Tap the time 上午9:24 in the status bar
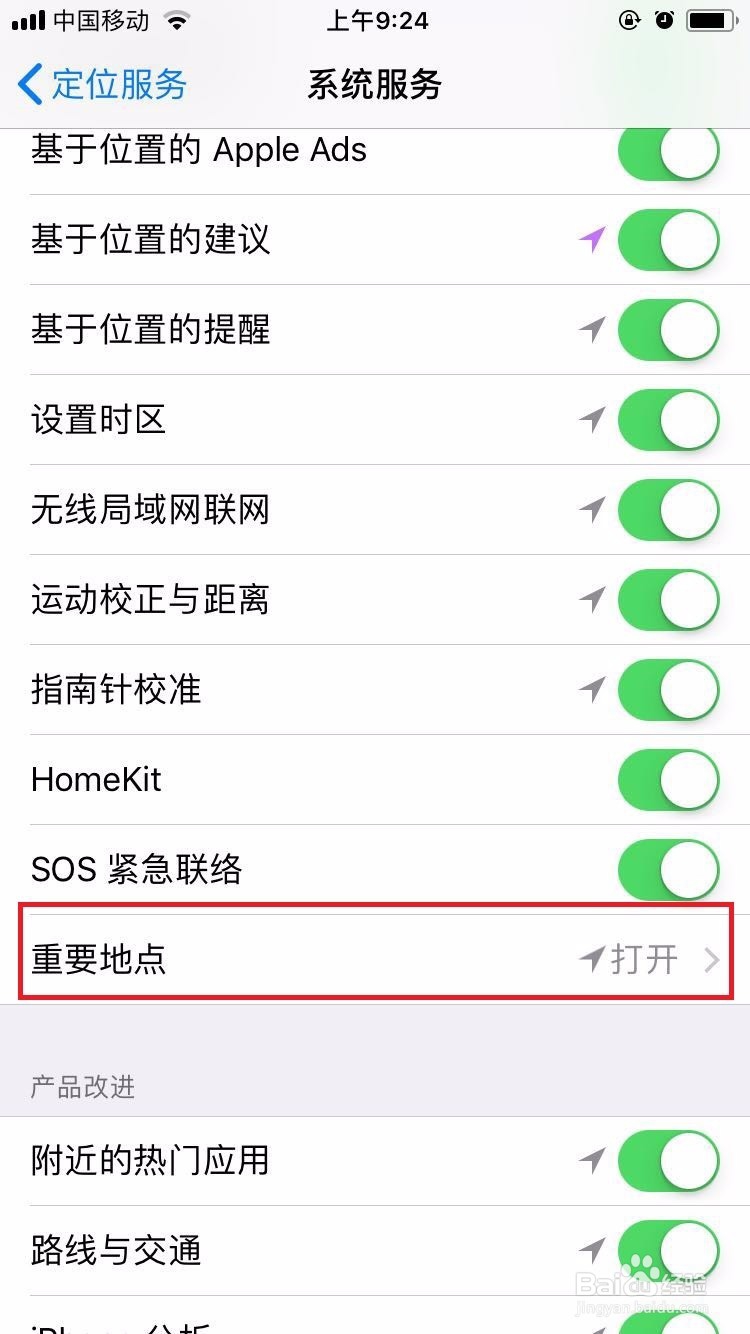 377,19
